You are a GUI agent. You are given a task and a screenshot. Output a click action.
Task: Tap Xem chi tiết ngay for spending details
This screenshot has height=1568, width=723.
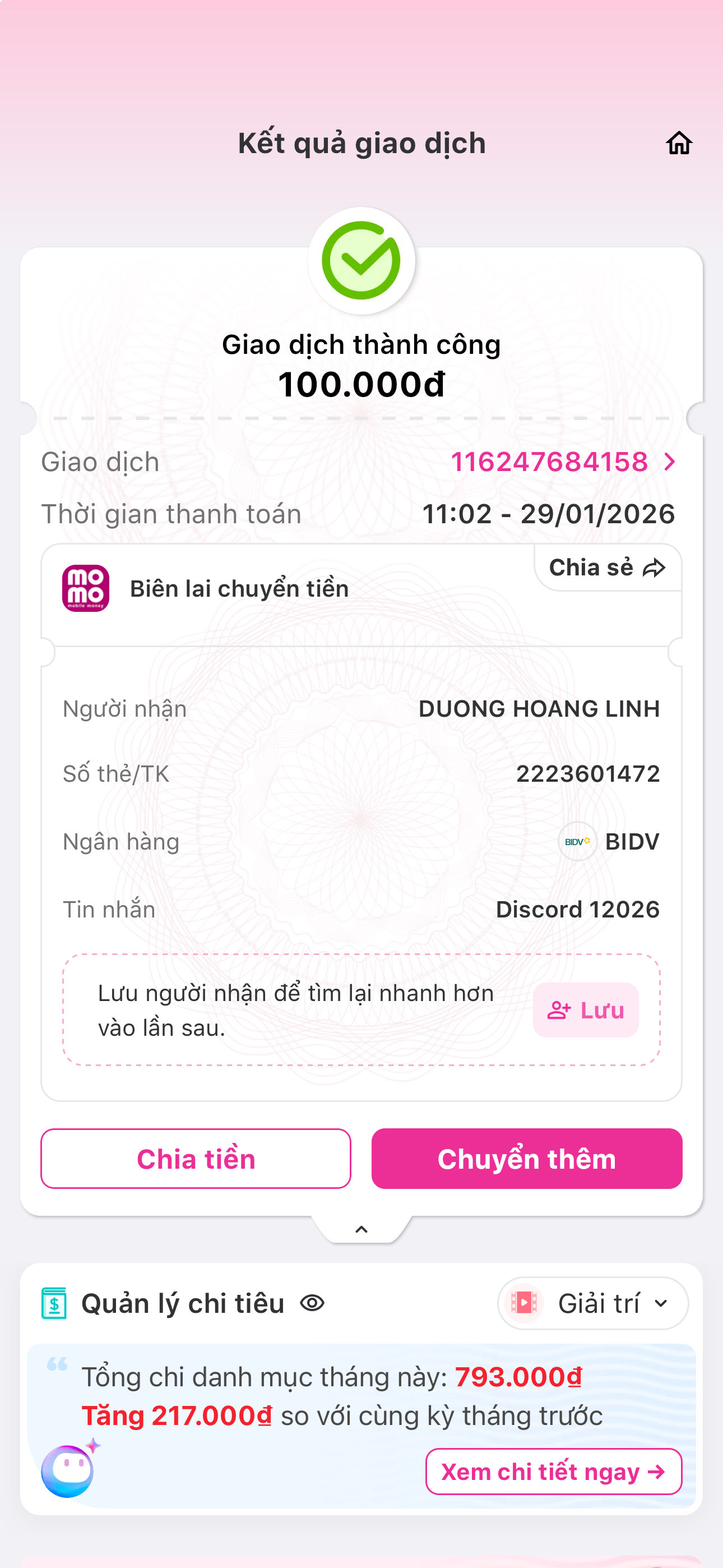553,1471
